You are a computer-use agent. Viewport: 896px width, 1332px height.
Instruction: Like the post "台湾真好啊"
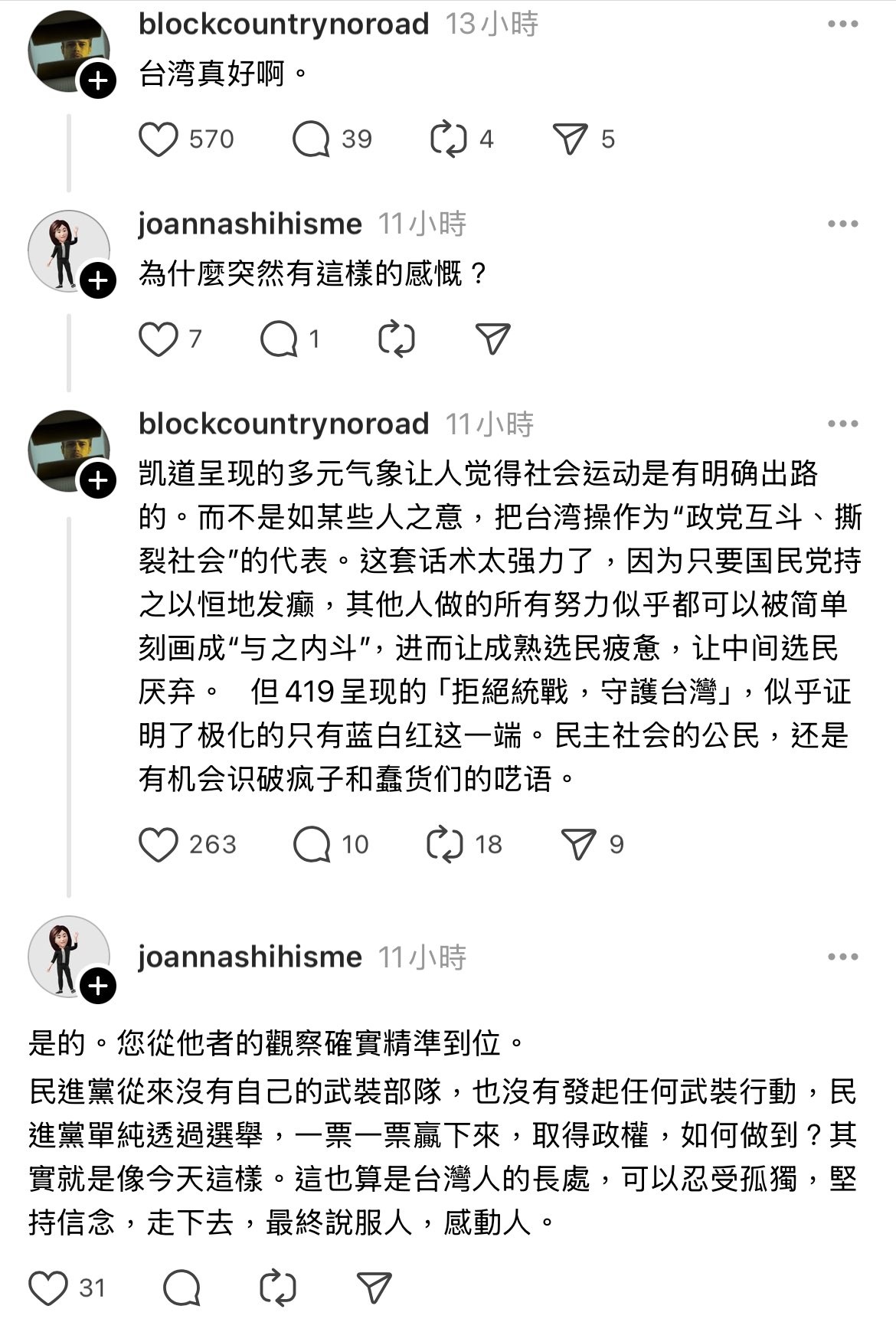[159, 139]
